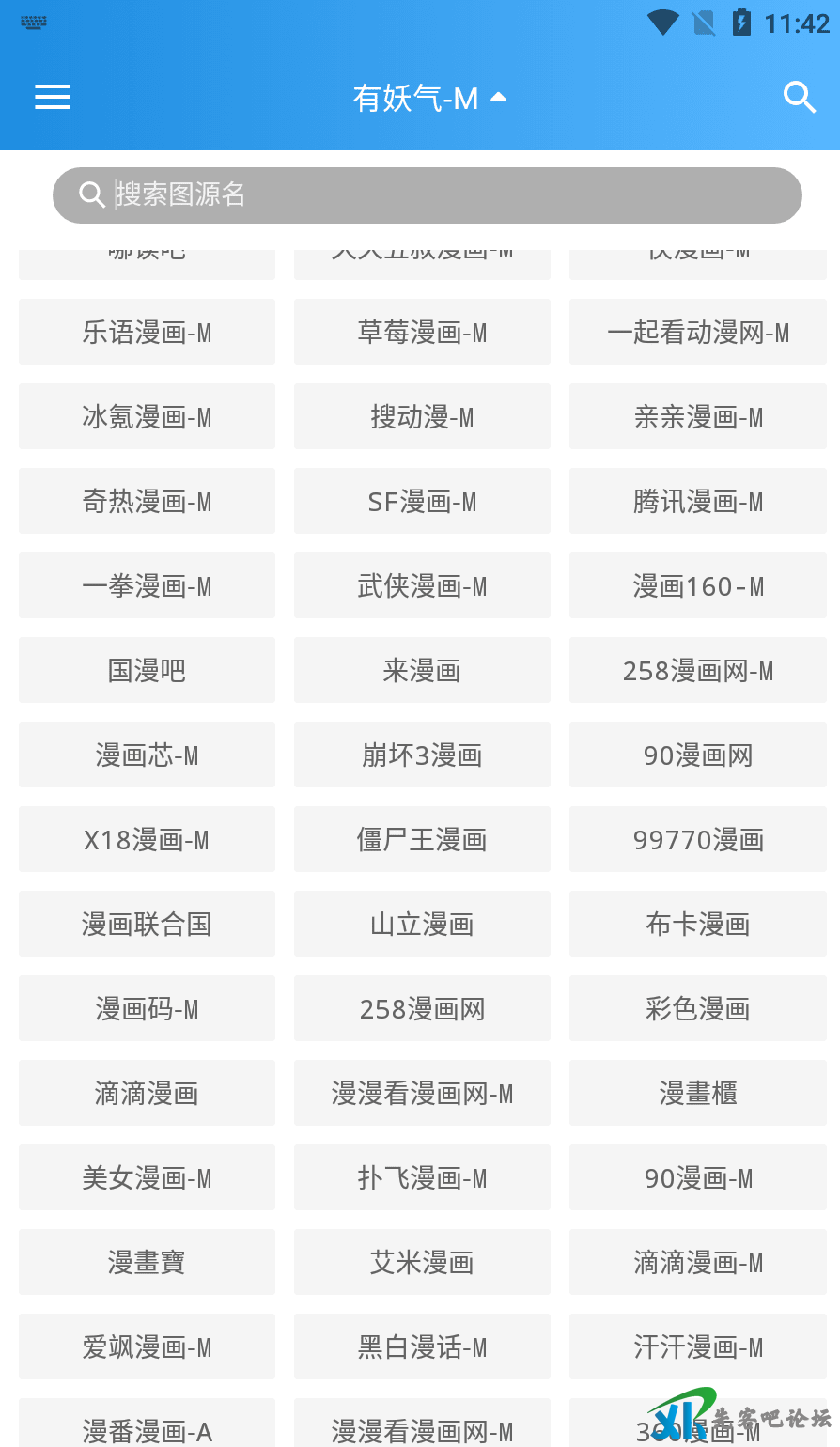Pick 99770漫画 from the grid
Viewport: 840px width, 1447px height.
(x=697, y=840)
